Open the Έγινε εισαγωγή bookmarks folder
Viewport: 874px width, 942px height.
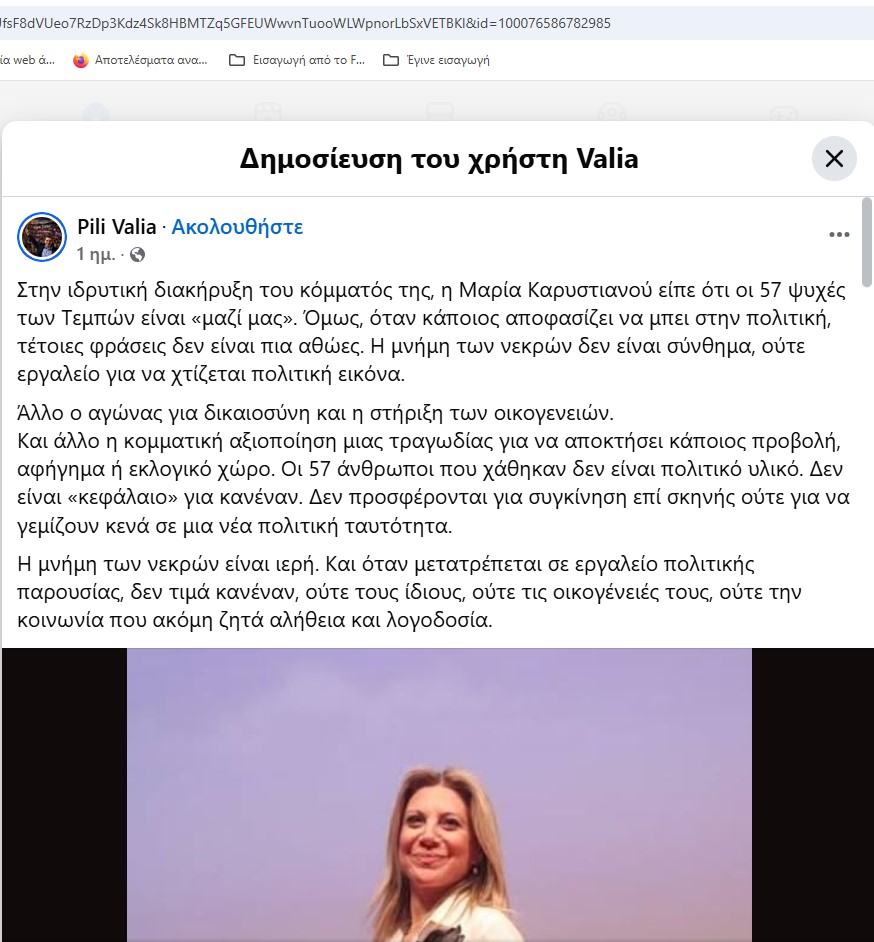pyautogui.click(x=437, y=60)
